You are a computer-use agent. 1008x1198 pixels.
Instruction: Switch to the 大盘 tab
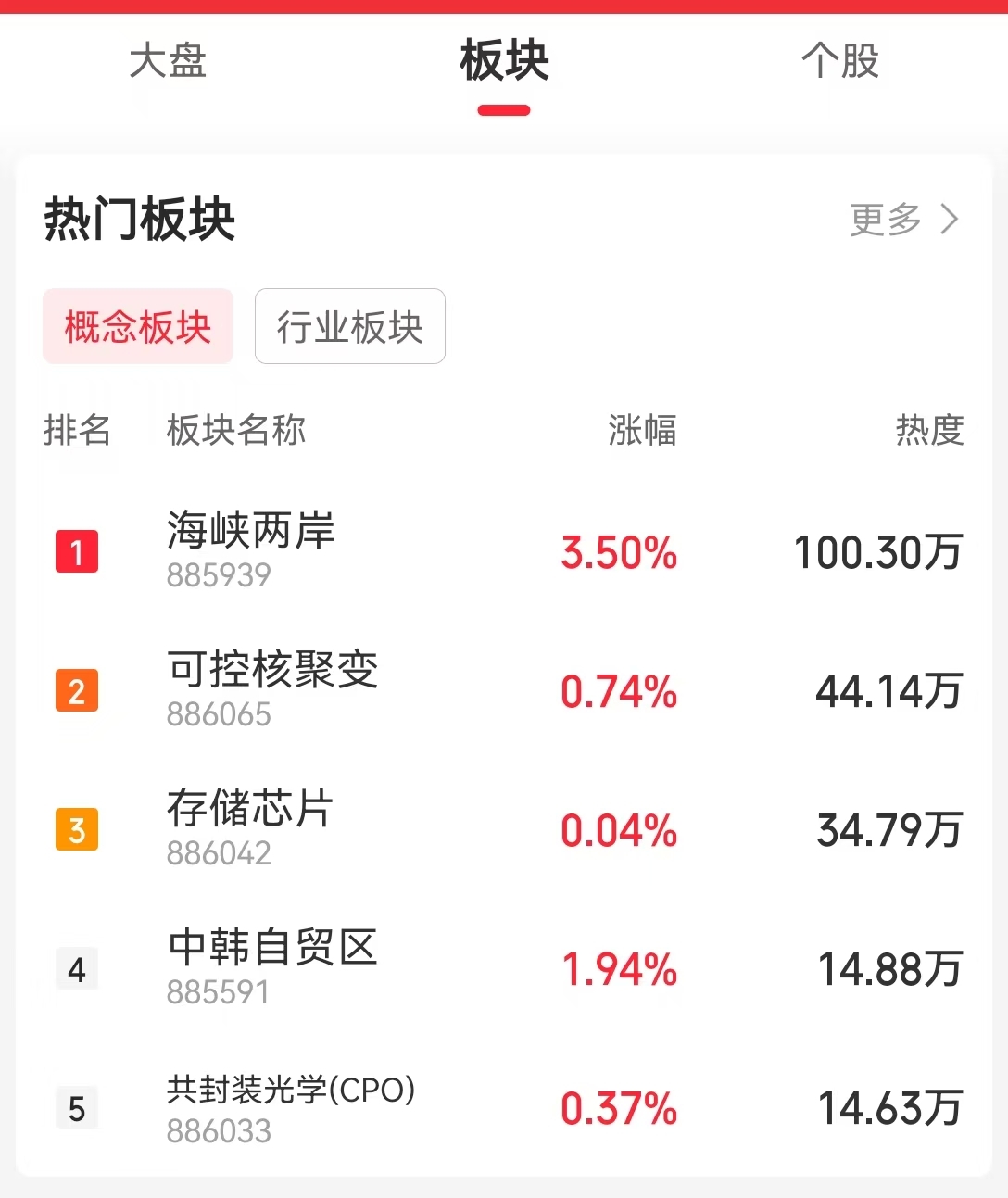coord(168,61)
